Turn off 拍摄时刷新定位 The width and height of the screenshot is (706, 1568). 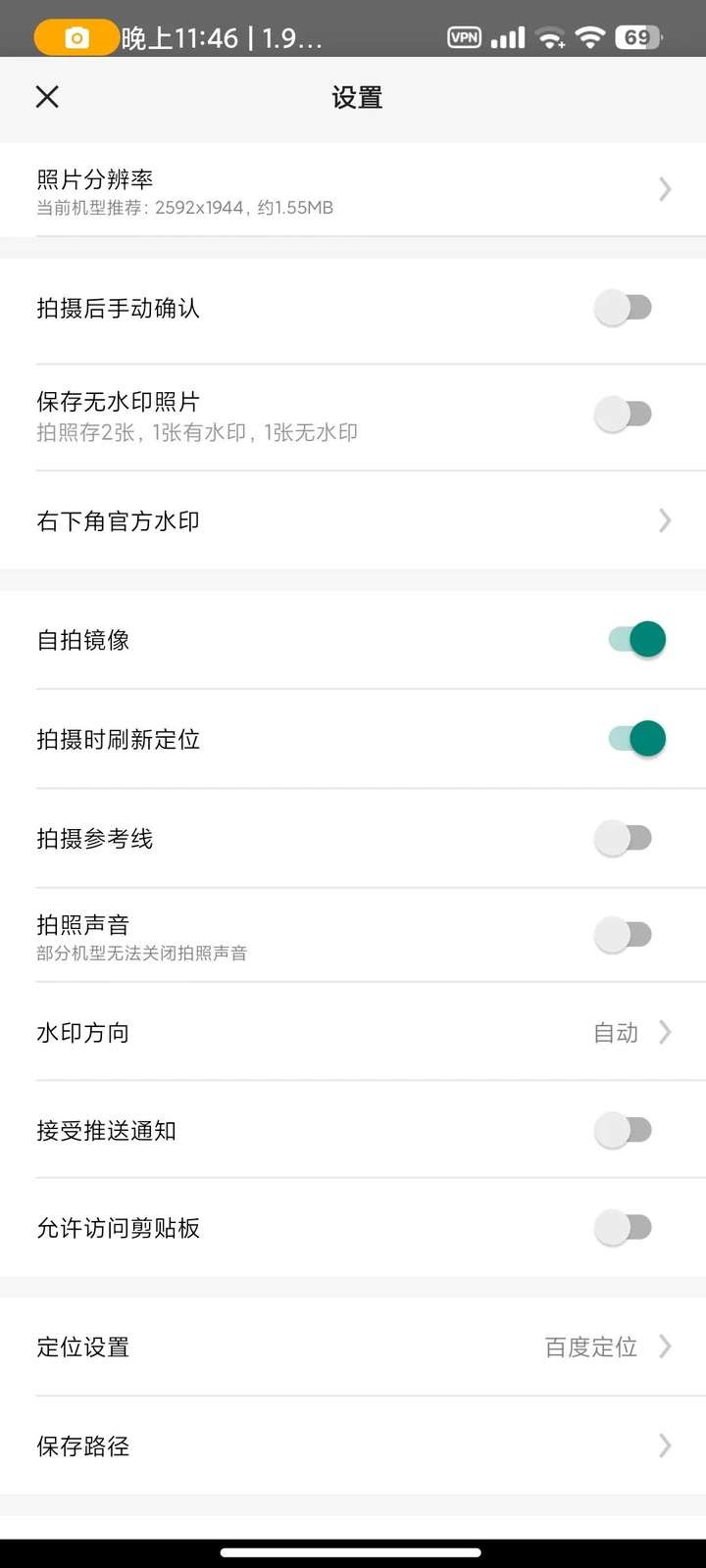(x=636, y=739)
